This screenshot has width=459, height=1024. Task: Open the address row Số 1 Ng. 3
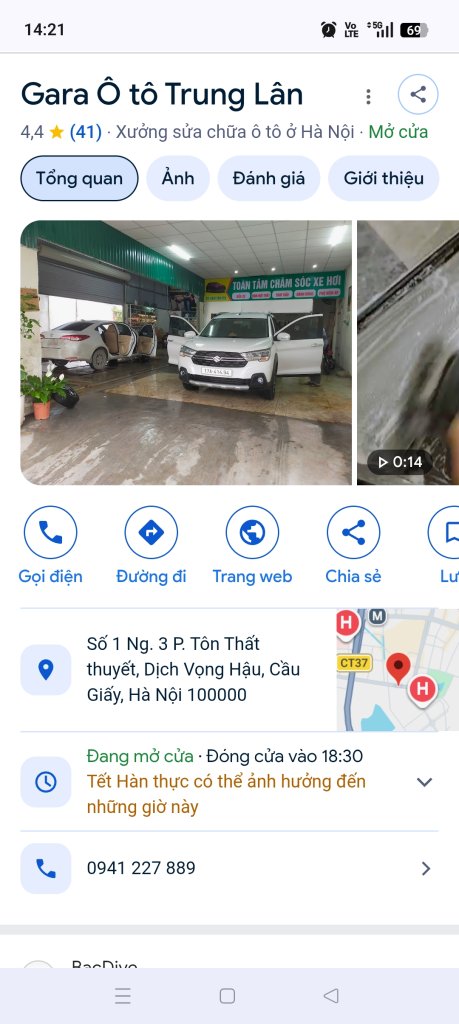point(178,669)
